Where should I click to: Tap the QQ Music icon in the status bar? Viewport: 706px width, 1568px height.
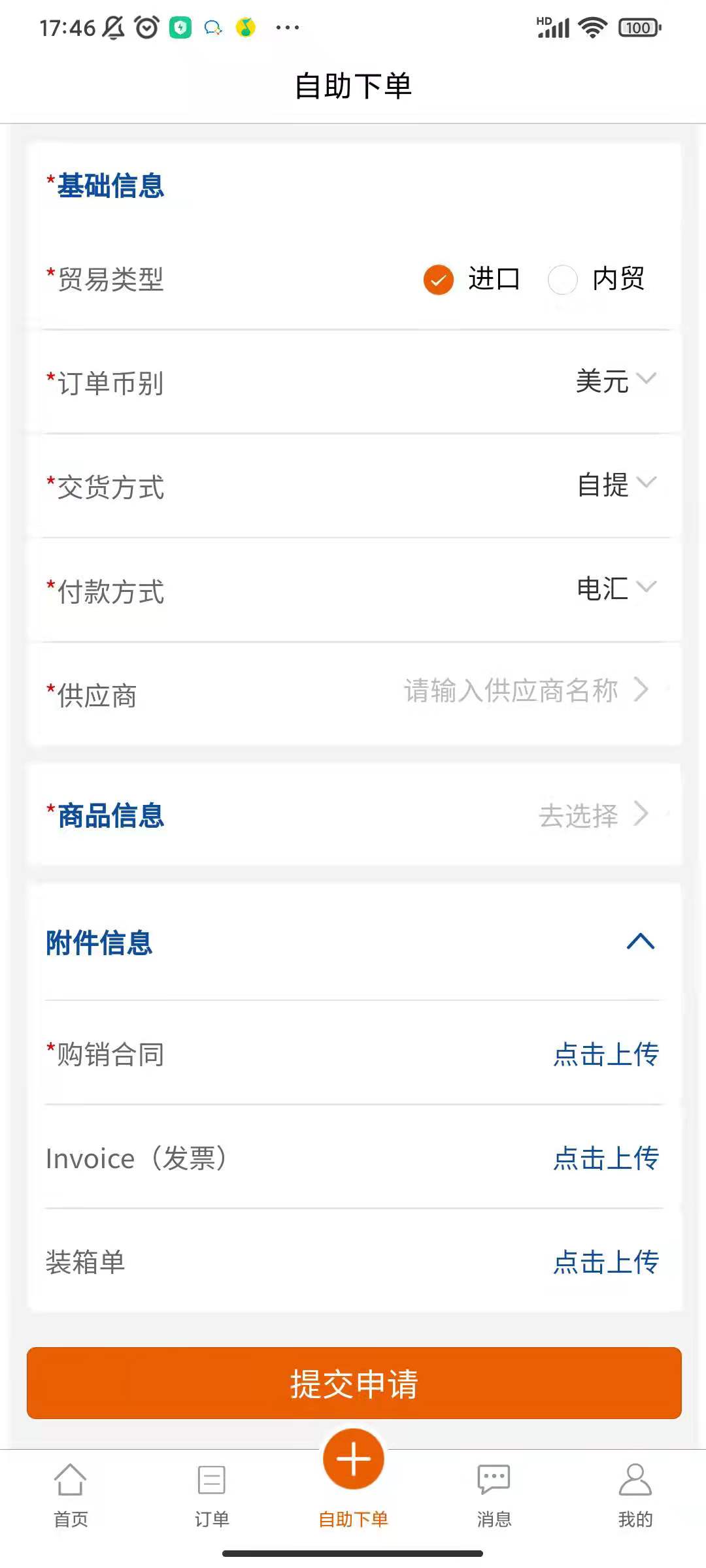[244, 27]
